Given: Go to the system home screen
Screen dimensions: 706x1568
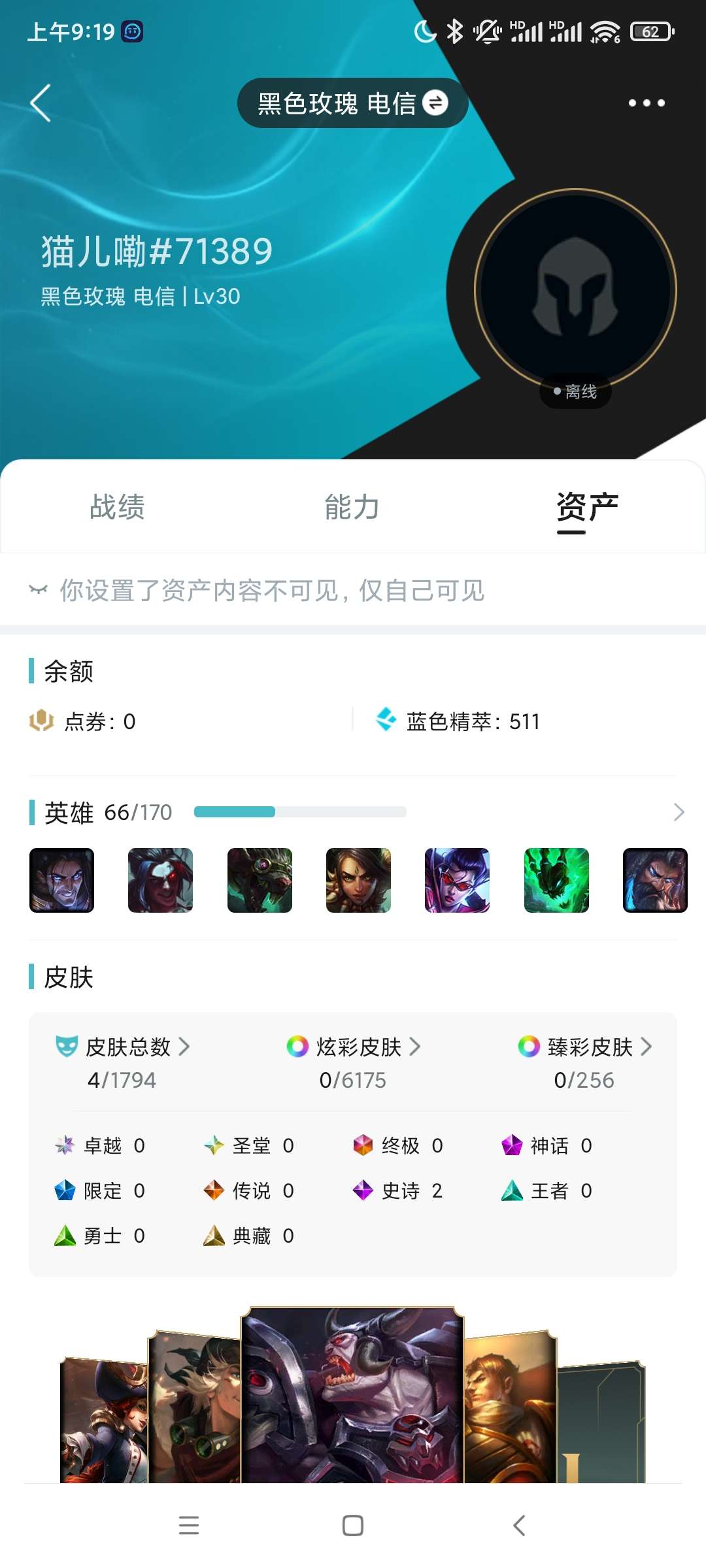Looking at the screenshot, I should [x=352, y=1526].
